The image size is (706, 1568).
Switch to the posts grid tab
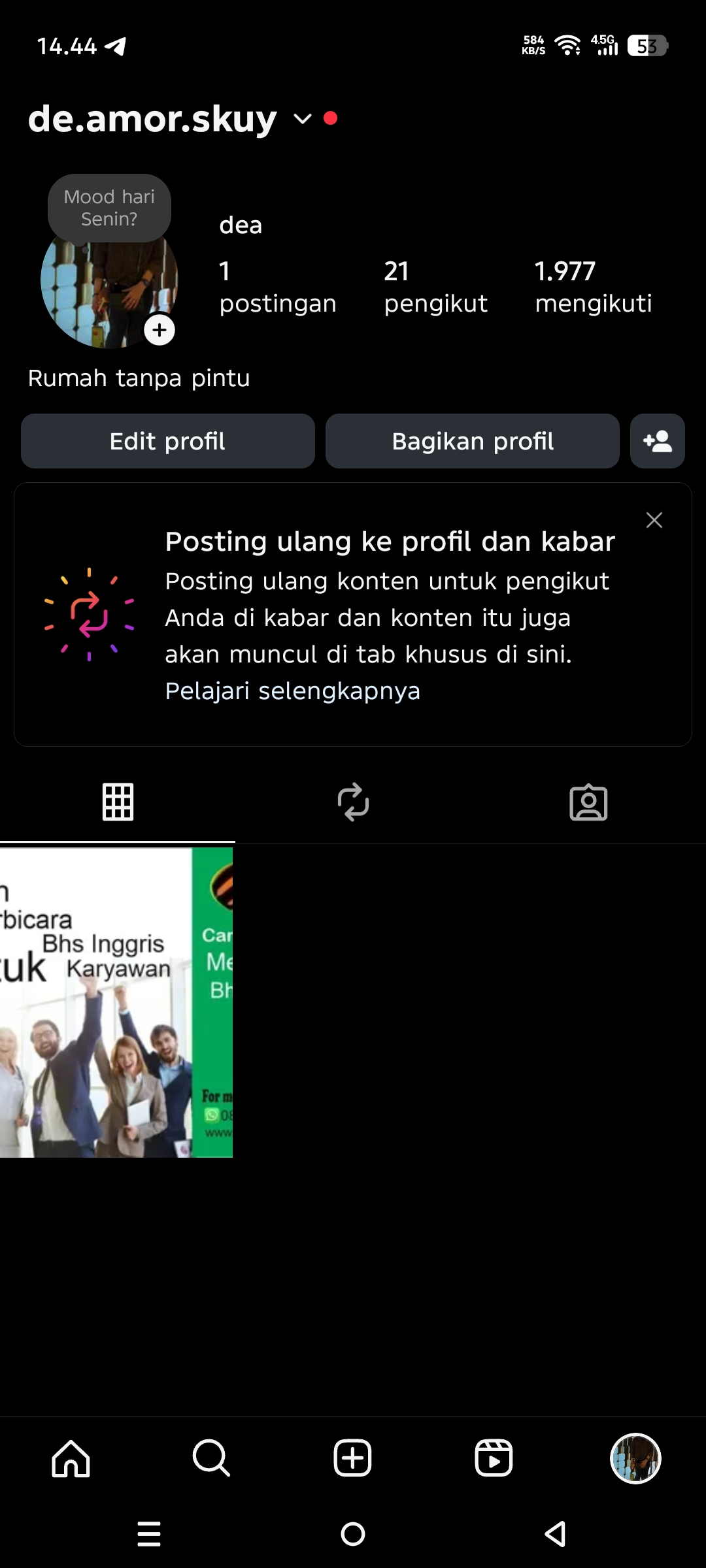pyautogui.click(x=118, y=802)
